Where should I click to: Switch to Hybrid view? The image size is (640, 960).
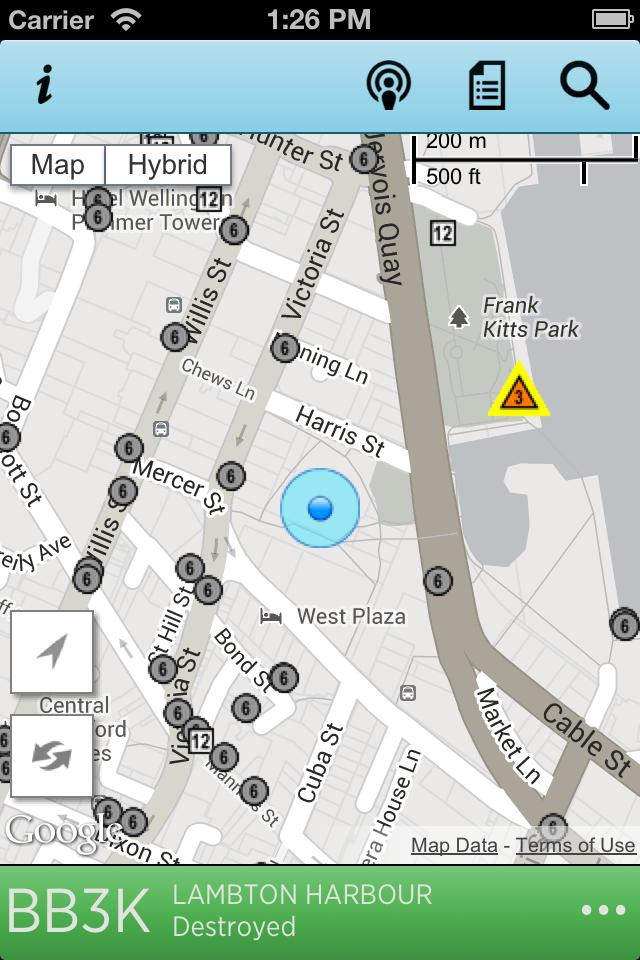pyautogui.click(x=168, y=165)
